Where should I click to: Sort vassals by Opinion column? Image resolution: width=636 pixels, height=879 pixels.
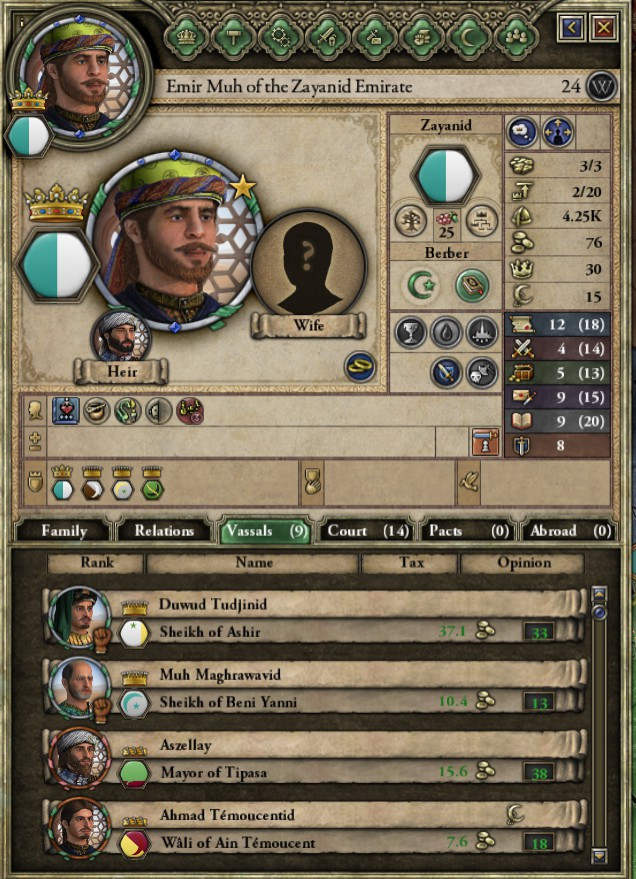coord(525,563)
